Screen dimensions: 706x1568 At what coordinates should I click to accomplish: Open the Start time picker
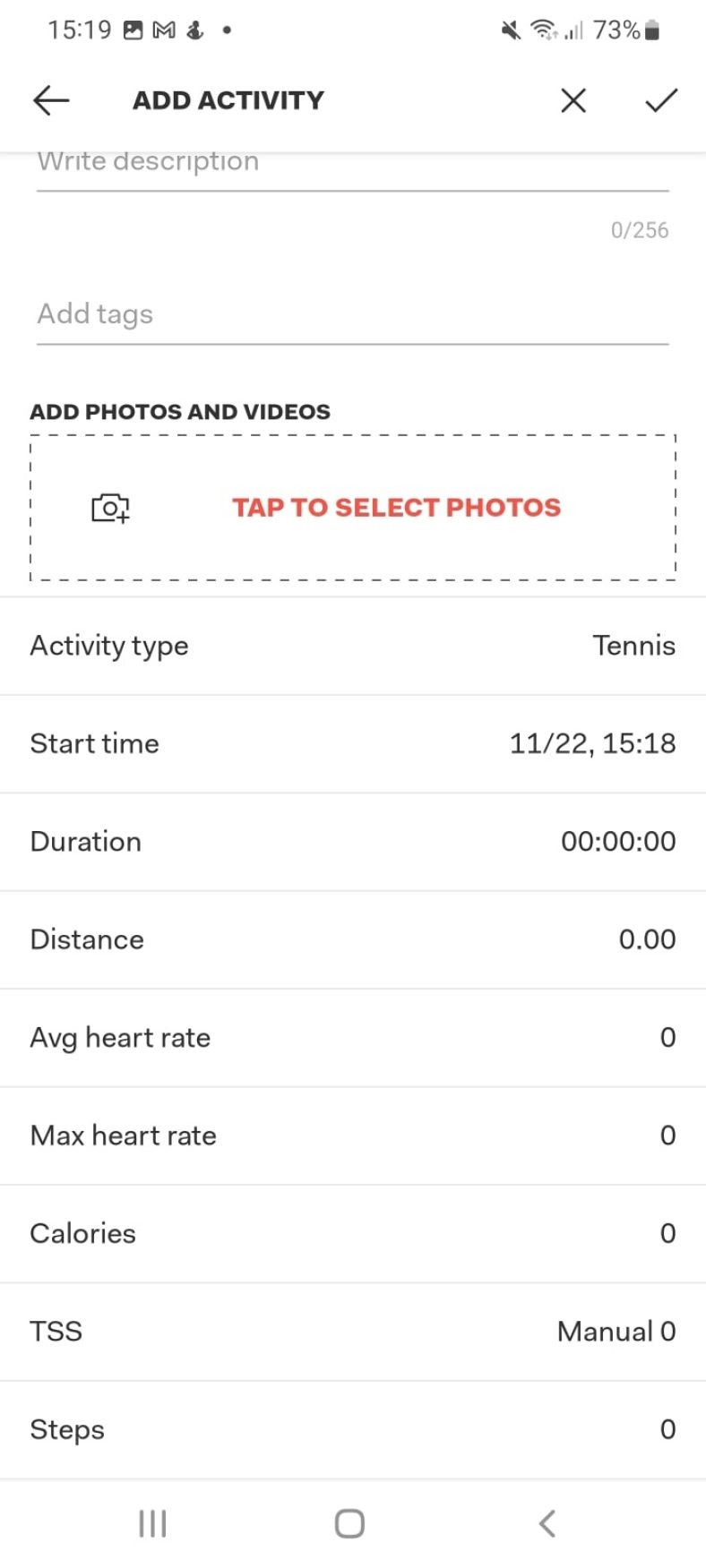coord(353,743)
